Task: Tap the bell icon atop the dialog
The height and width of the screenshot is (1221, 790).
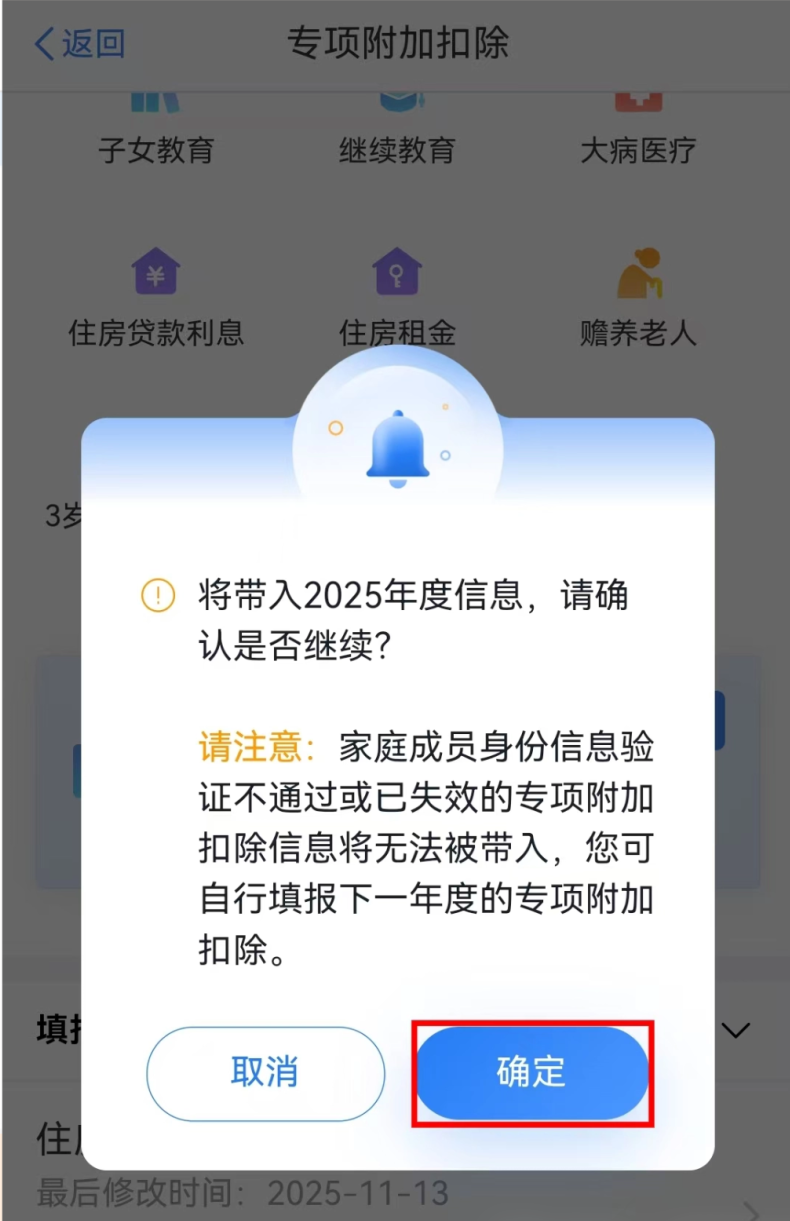Action: coord(397,450)
